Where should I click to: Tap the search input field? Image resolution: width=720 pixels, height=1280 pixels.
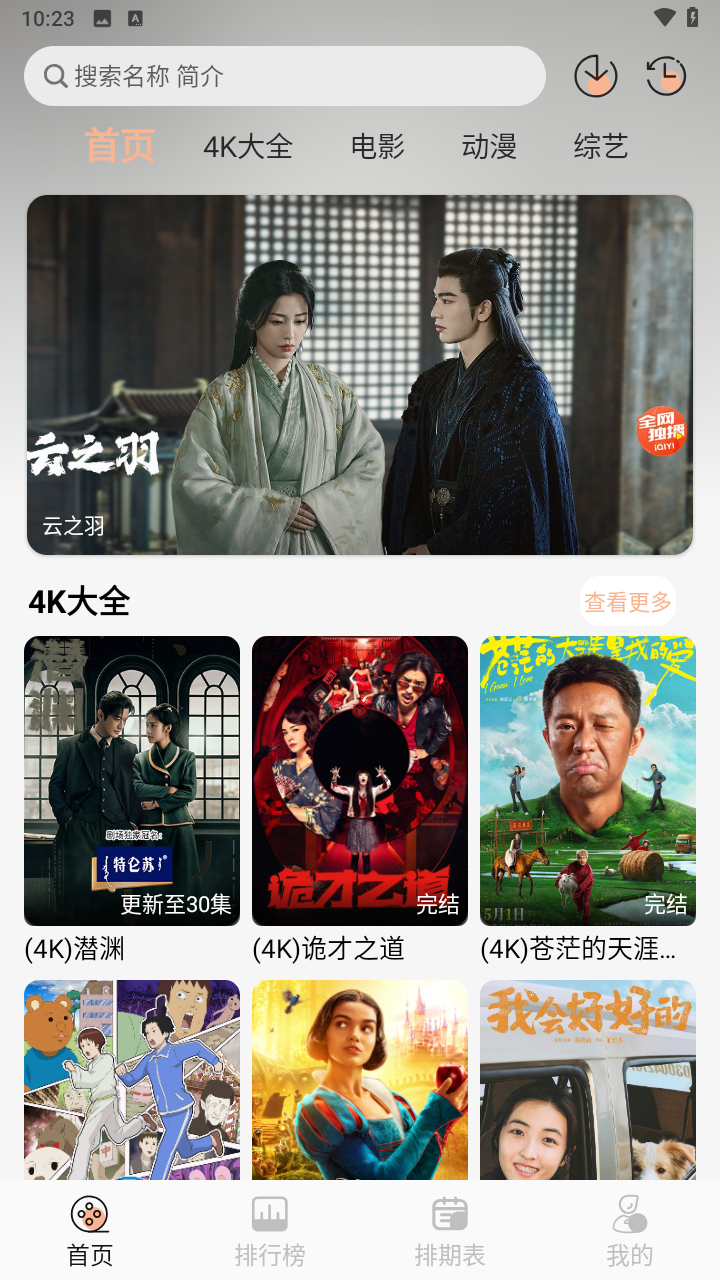(284, 75)
